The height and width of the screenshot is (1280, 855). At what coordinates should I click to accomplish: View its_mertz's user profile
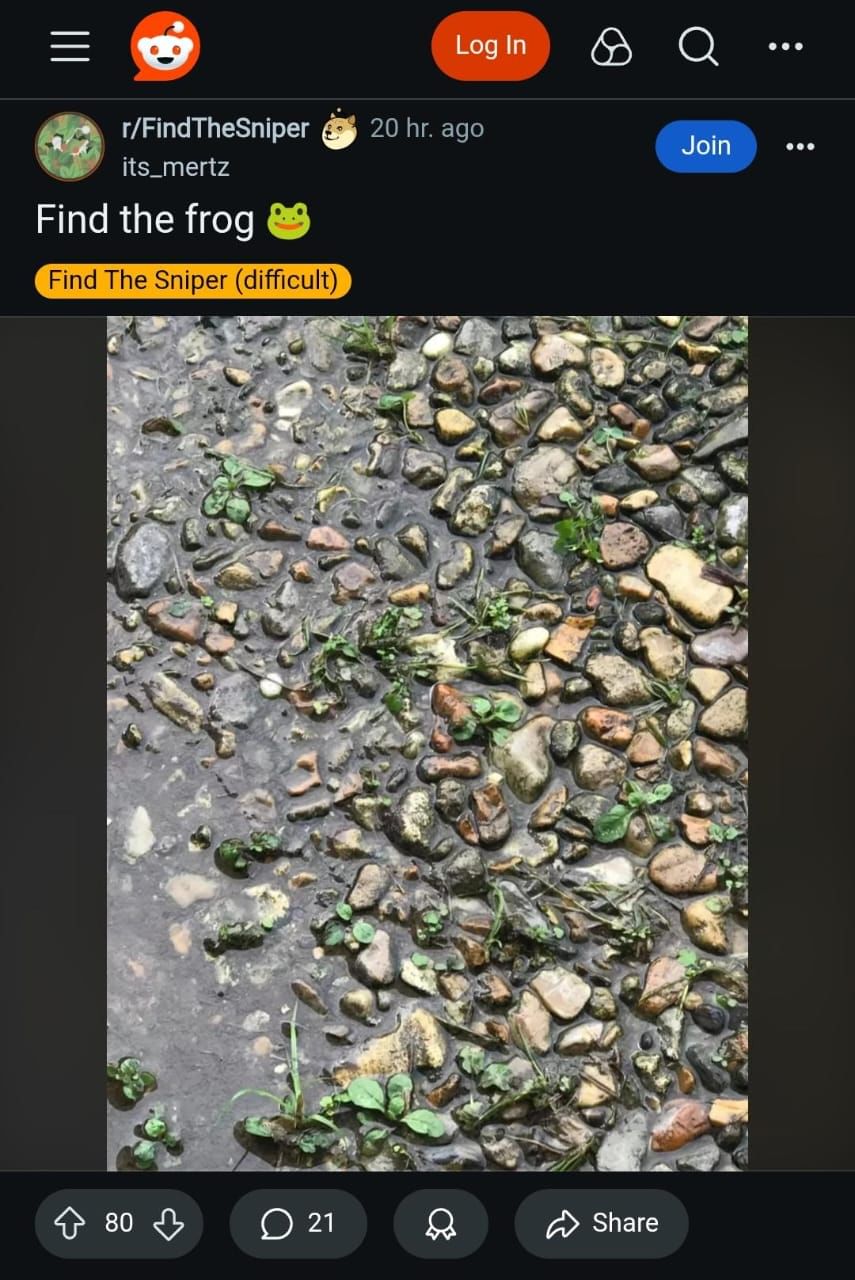tap(176, 167)
